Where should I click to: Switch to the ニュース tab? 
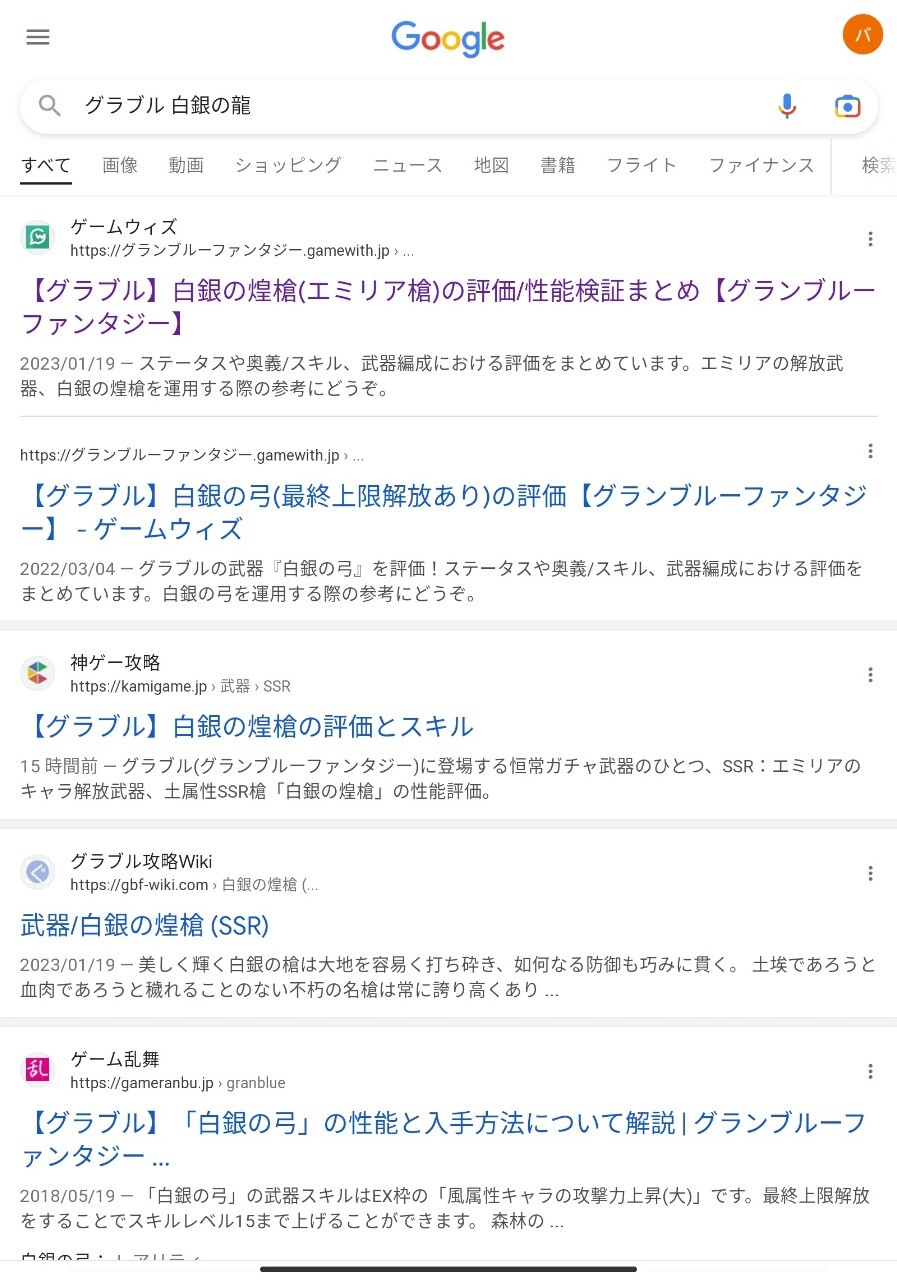click(x=407, y=165)
